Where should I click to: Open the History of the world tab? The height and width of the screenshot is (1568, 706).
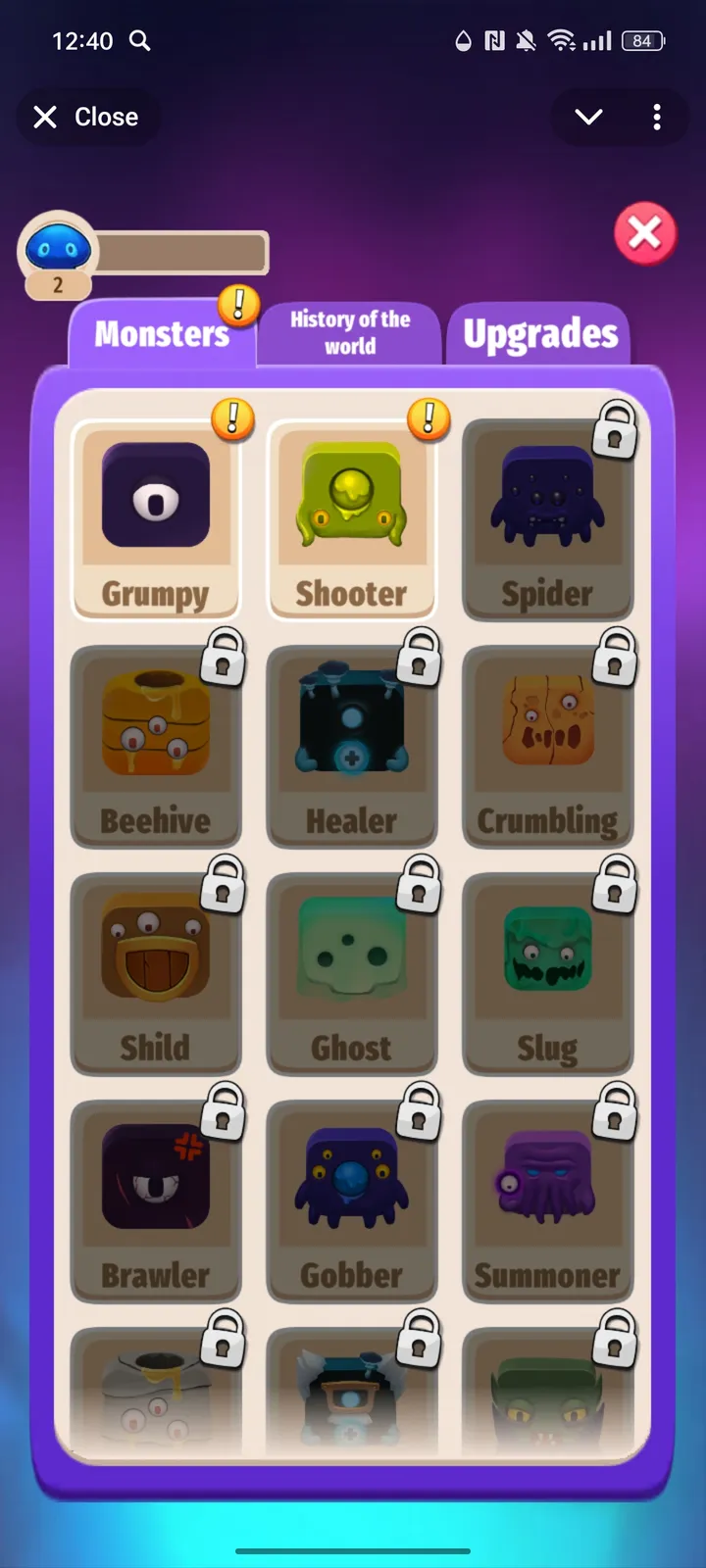coord(349,331)
